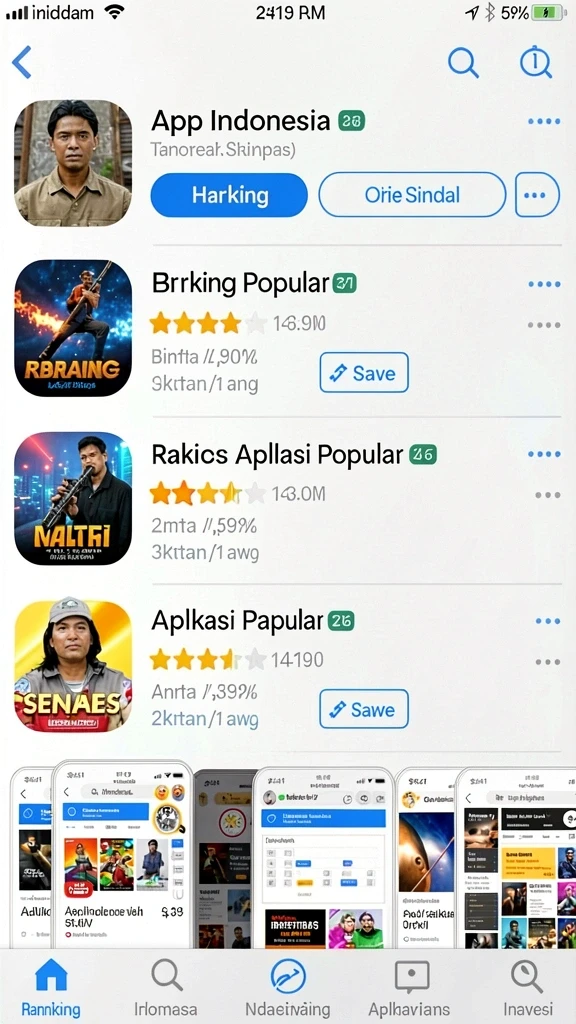Go back with the top-left arrow
Viewport: 576px width, 1024px height.
22,63
